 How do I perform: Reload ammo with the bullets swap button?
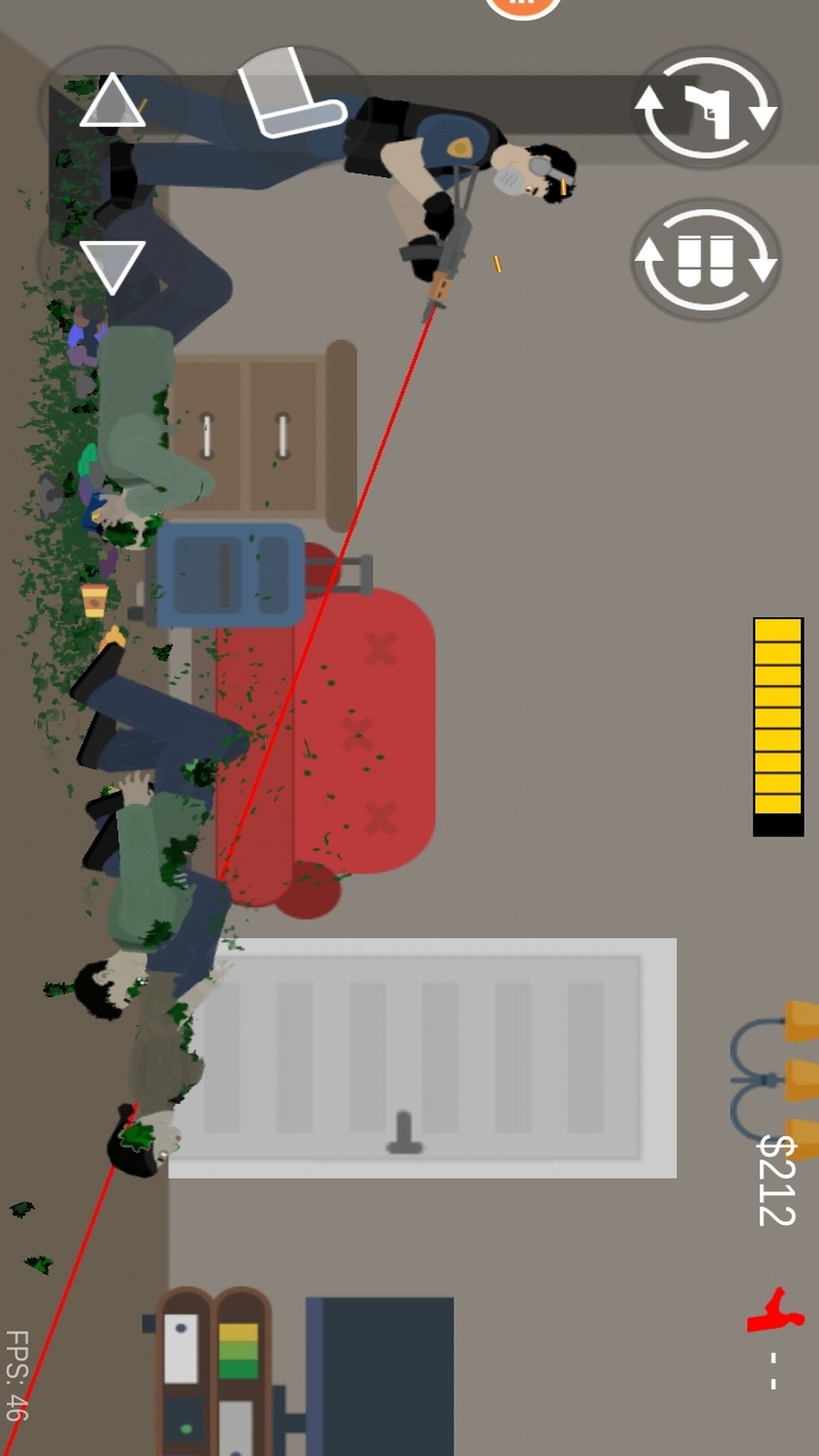click(x=706, y=260)
